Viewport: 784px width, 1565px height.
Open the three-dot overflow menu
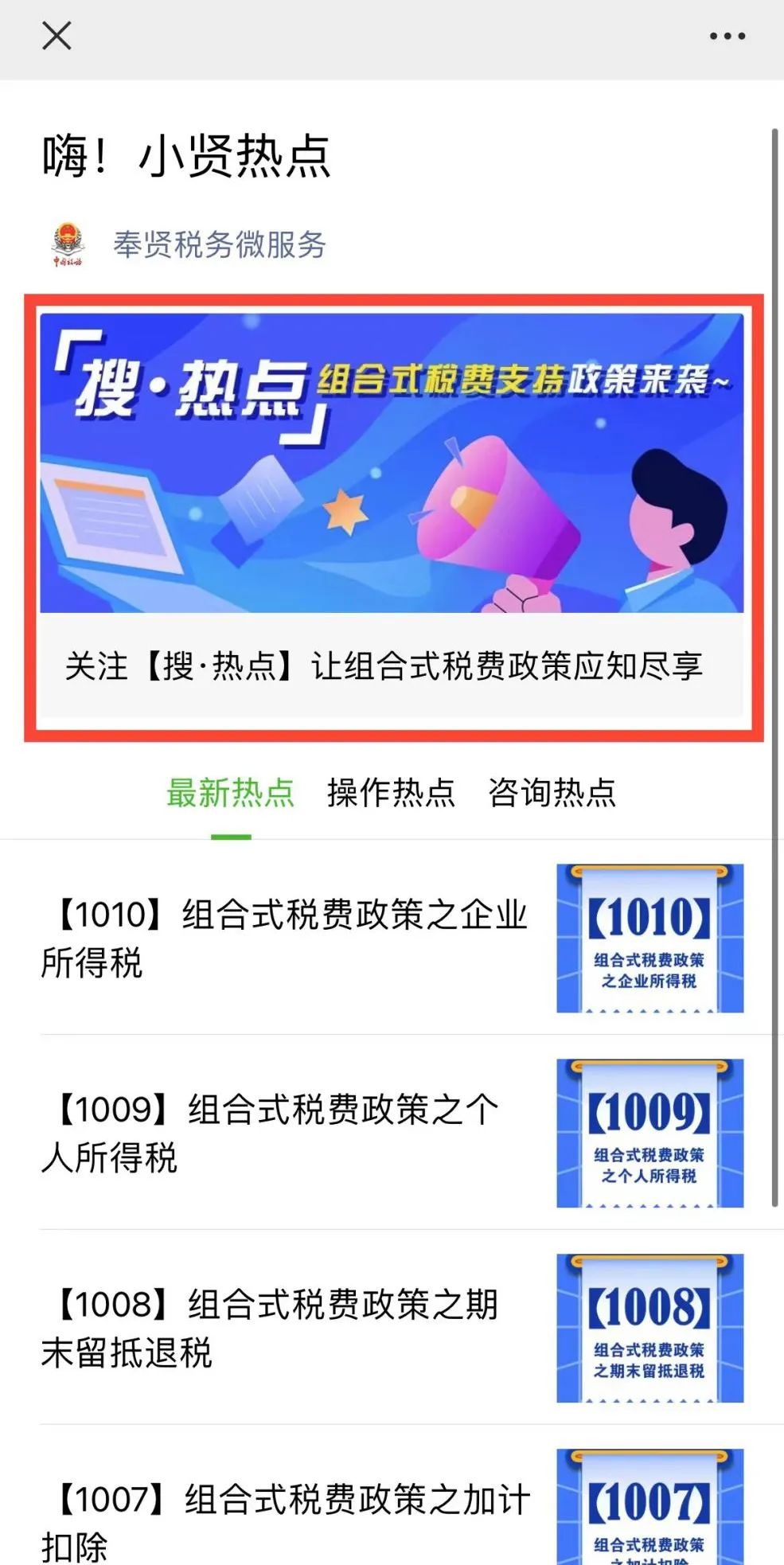tap(727, 36)
